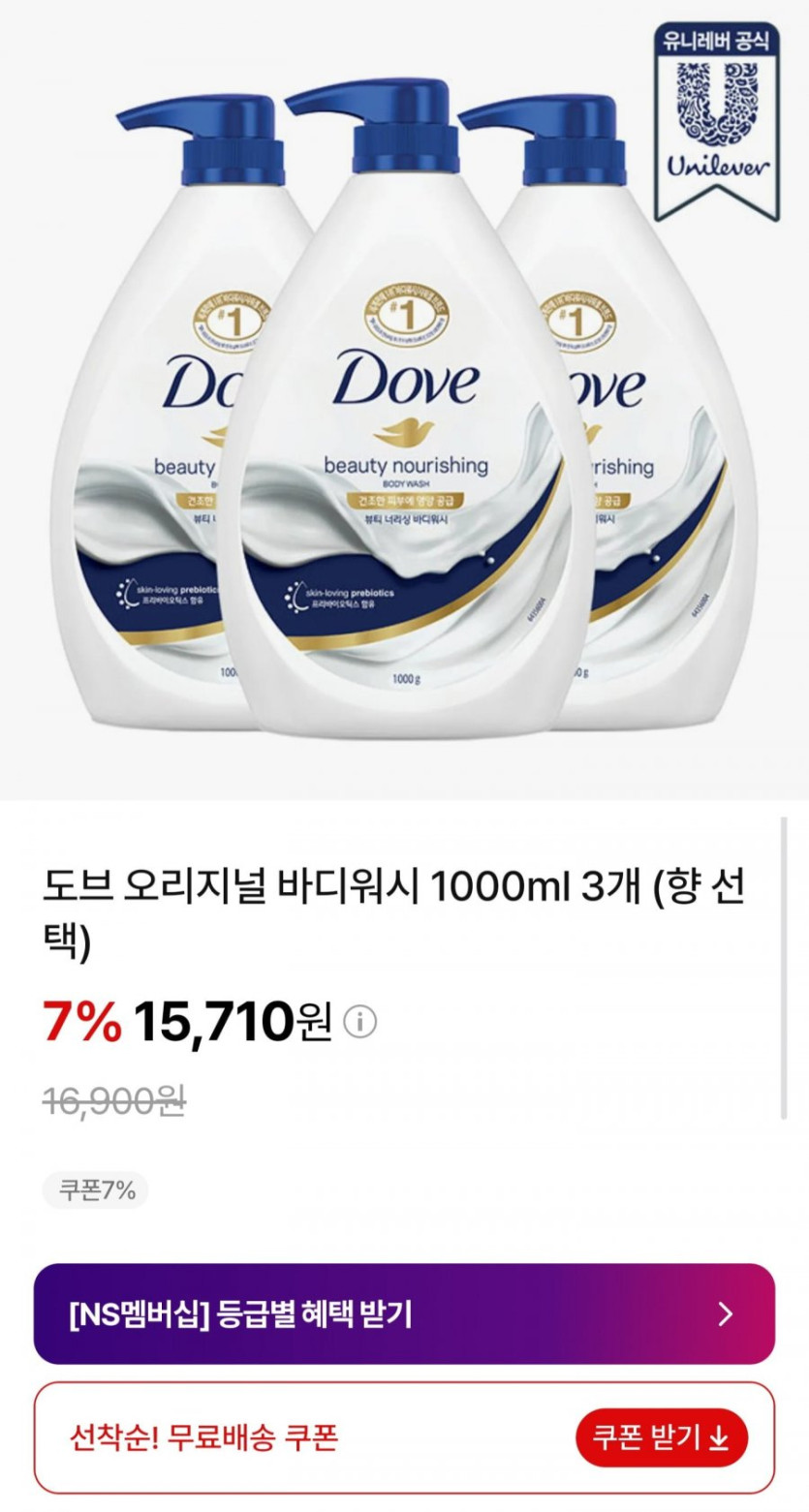Tap the info icon beside the 15,710원 price

pos(360,1022)
